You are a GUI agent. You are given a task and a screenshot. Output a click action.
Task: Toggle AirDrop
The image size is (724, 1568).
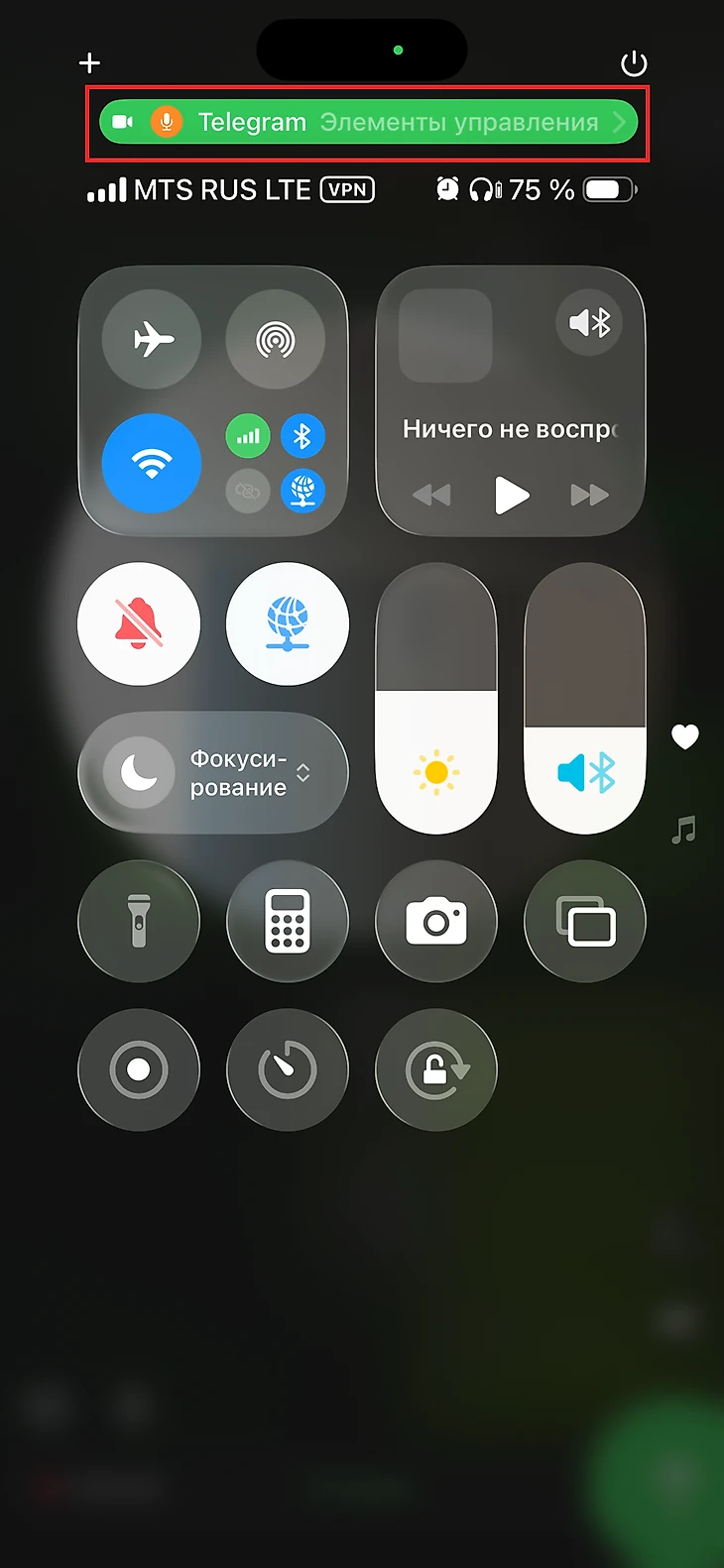pyautogui.click(x=276, y=340)
